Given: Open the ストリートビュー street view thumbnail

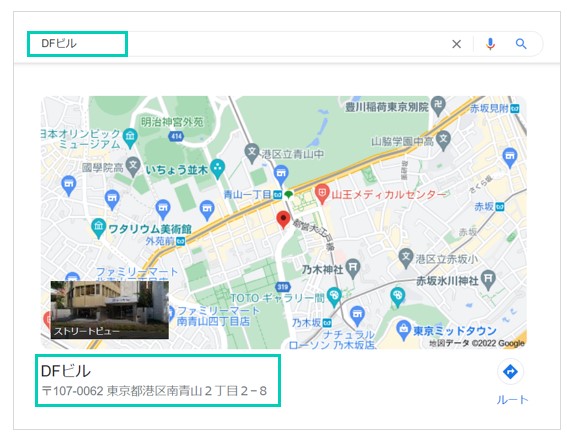Looking at the screenshot, I should click(x=110, y=310).
